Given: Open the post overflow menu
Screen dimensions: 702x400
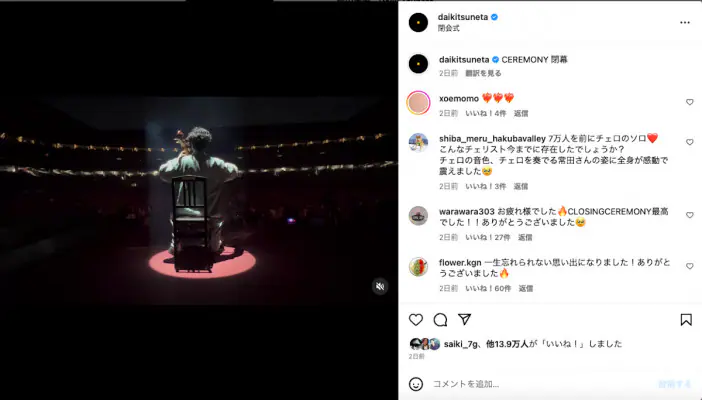Looking at the screenshot, I should click(685, 22).
